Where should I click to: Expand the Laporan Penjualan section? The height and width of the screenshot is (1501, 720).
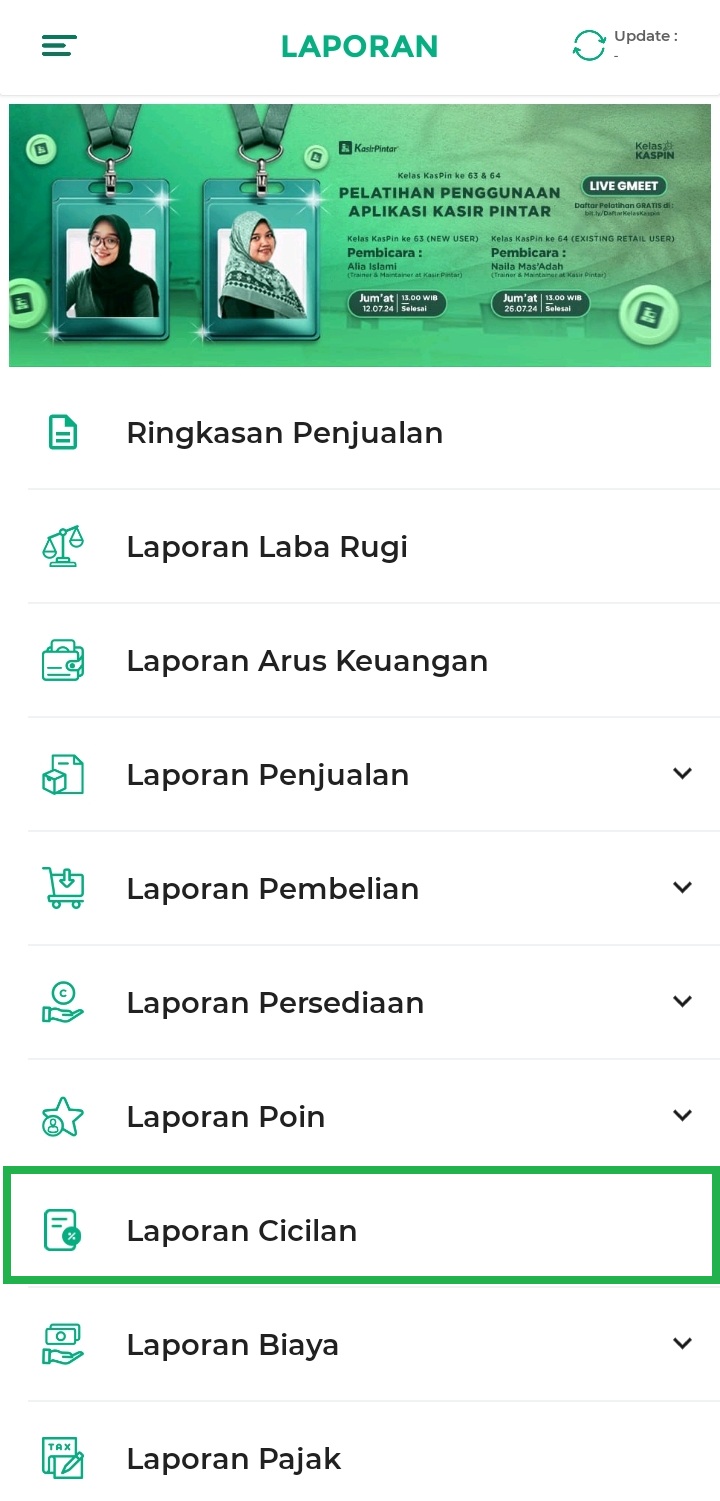pyautogui.click(x=682, y=774)
